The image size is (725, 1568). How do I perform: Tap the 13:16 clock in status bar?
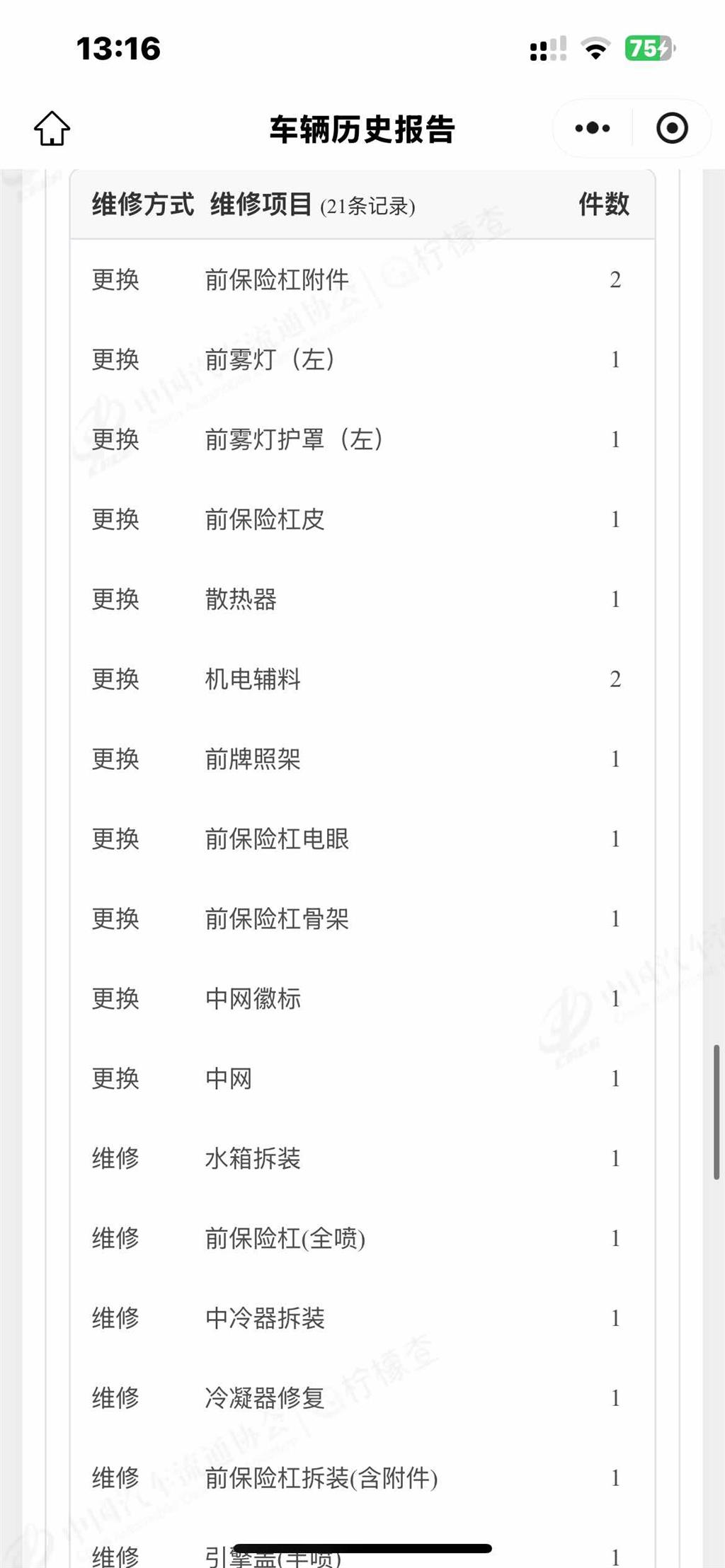pyautogui.click(x=118, y=48)
